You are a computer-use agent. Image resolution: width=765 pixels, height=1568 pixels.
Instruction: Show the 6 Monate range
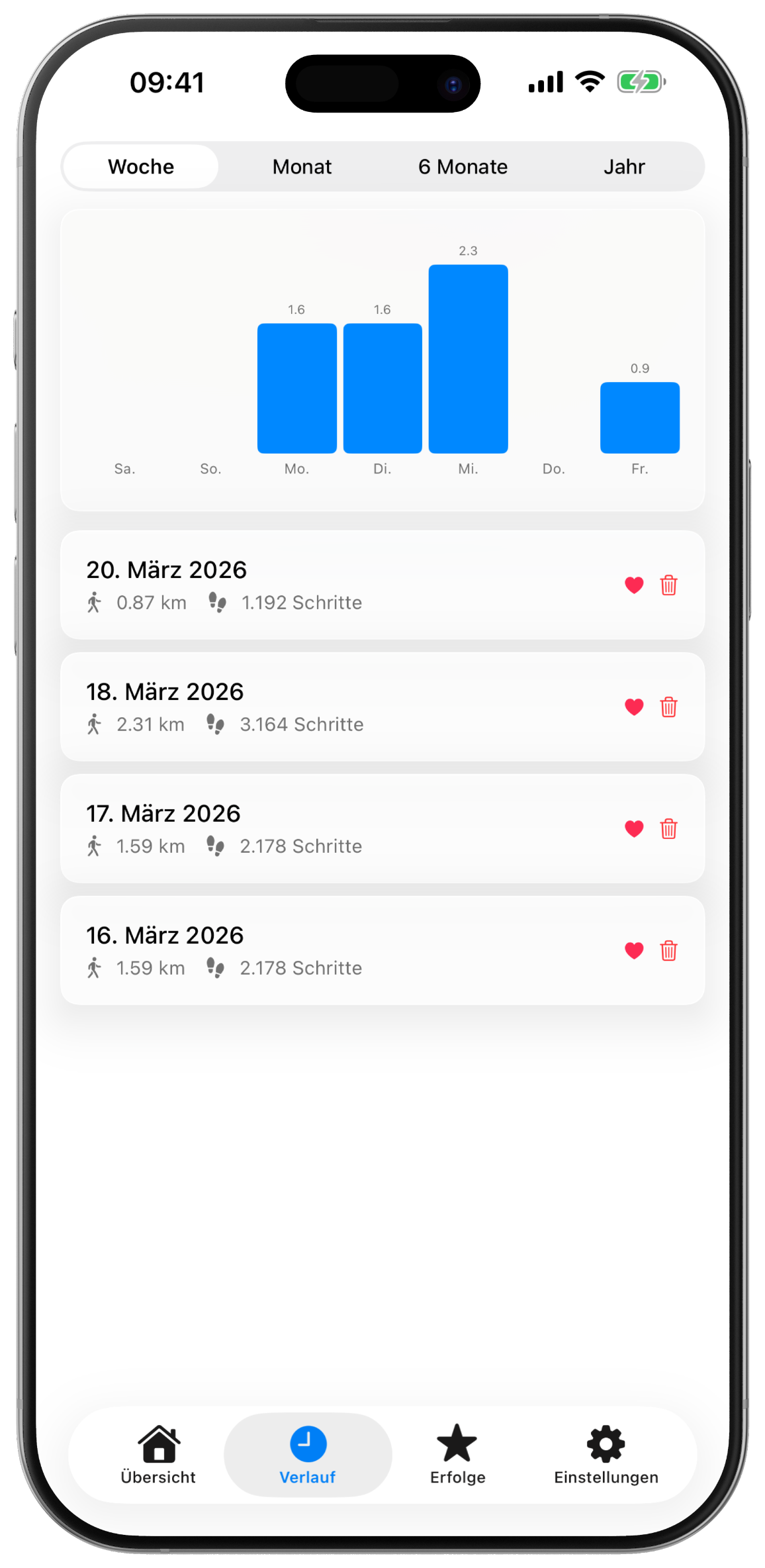click(463, 167)
